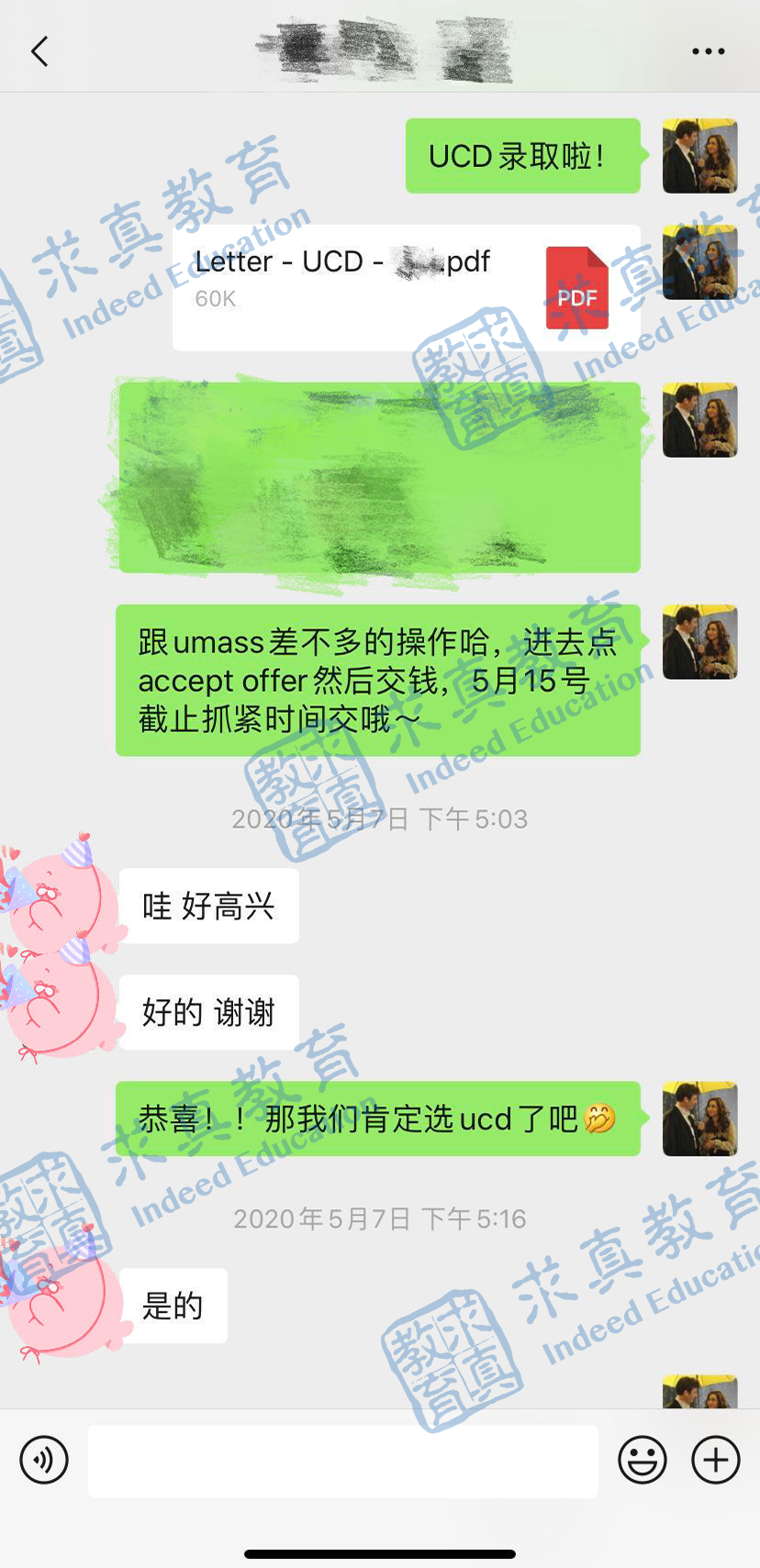Tap the message text field
Image resolution: width=760 pixels, height=1568 pixels.
click(343, 1461)
